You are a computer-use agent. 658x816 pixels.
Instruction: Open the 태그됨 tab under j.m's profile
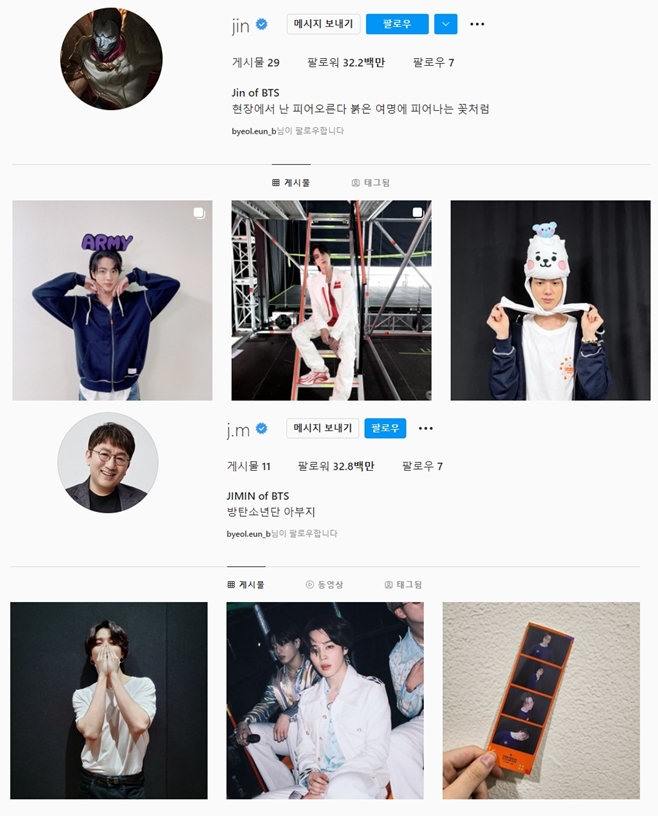tap(403, 584)
